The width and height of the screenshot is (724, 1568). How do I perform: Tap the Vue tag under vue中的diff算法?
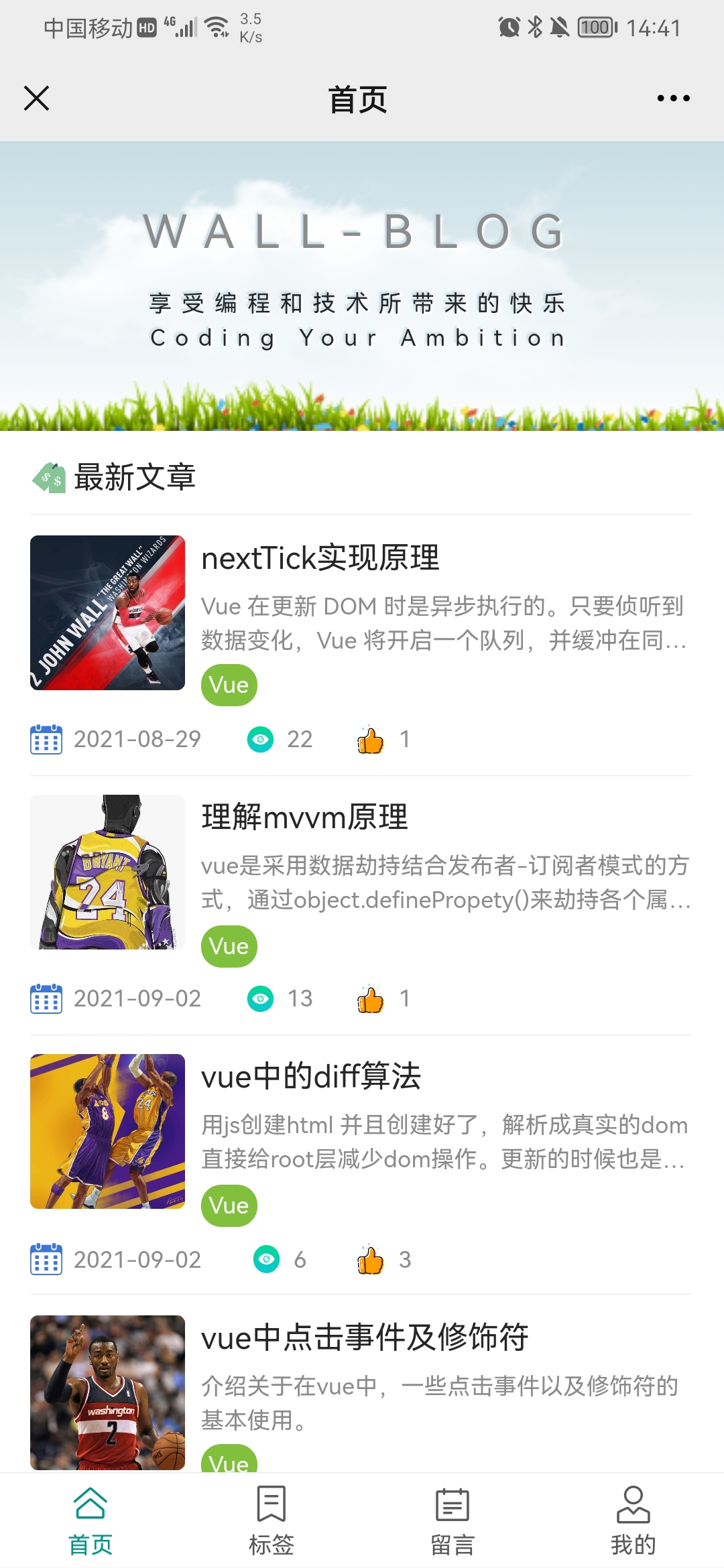point(229,1205)
